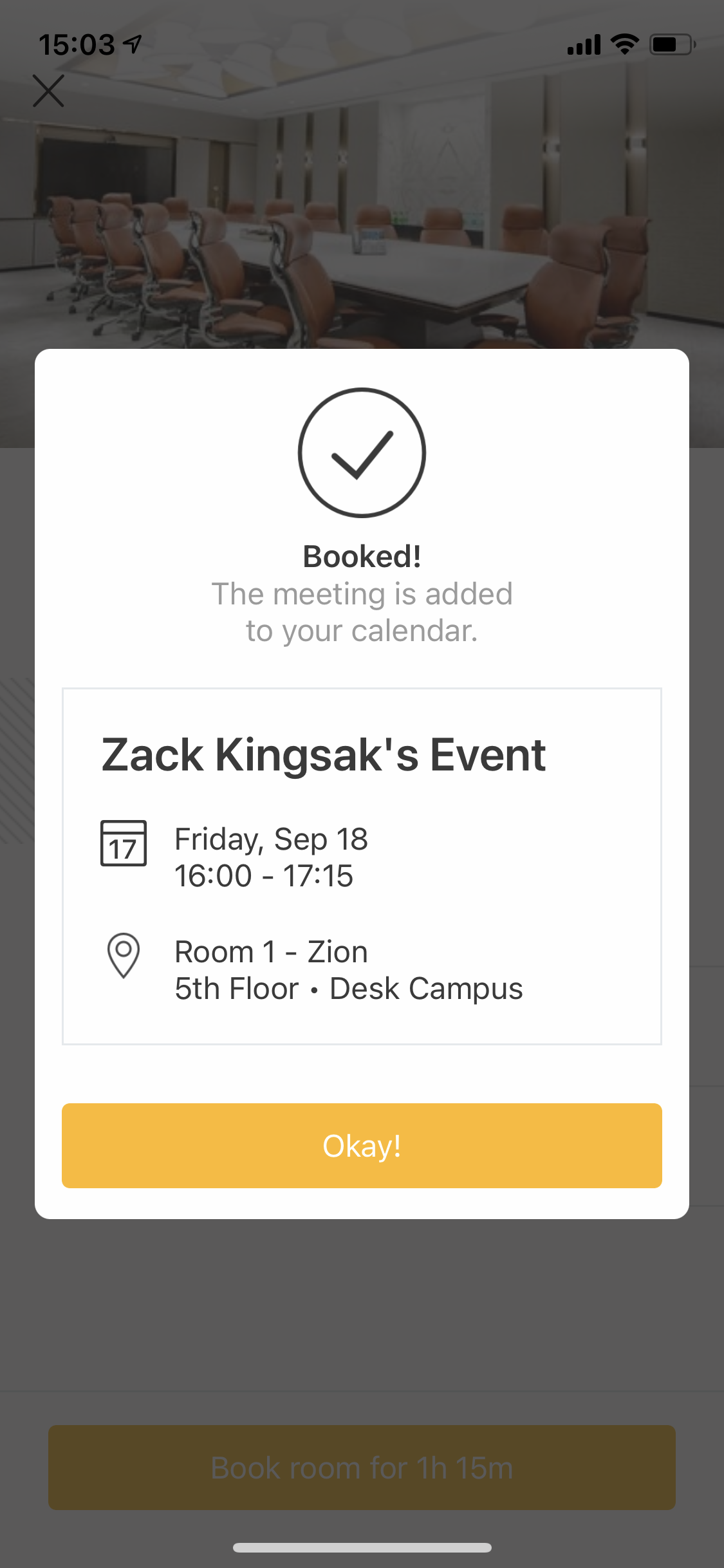Confirm the booking with Okay!
This screenshot has height=1568, width=724.
362,1145
